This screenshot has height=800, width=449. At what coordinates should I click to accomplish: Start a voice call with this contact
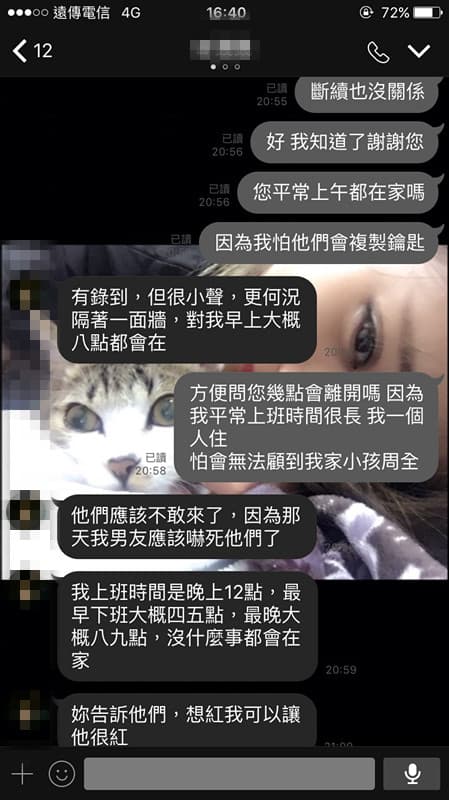coord(378,52)
